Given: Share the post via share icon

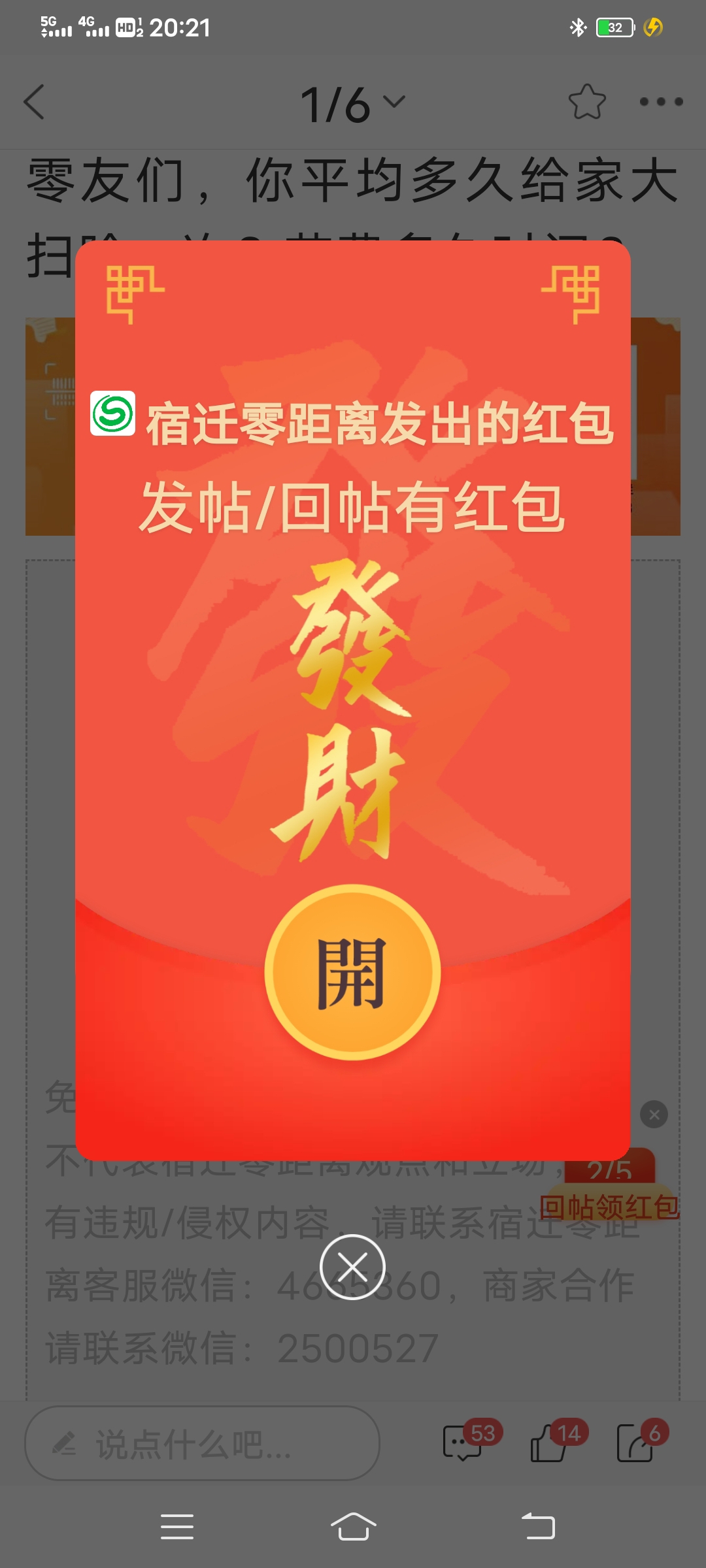Looking at the screenshot, I should click(x=635, y=1444).
